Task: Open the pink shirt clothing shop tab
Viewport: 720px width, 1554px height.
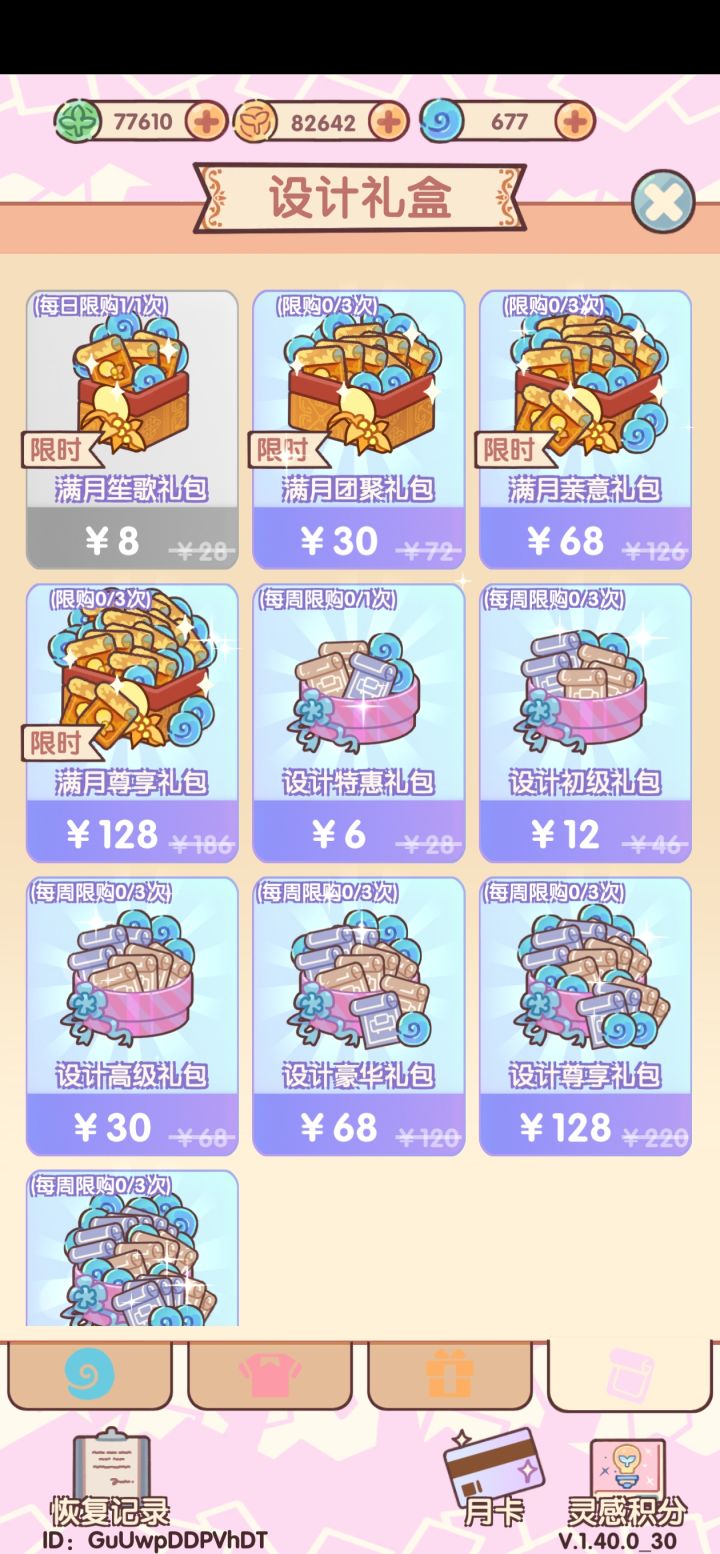Action: [269, 1378]
